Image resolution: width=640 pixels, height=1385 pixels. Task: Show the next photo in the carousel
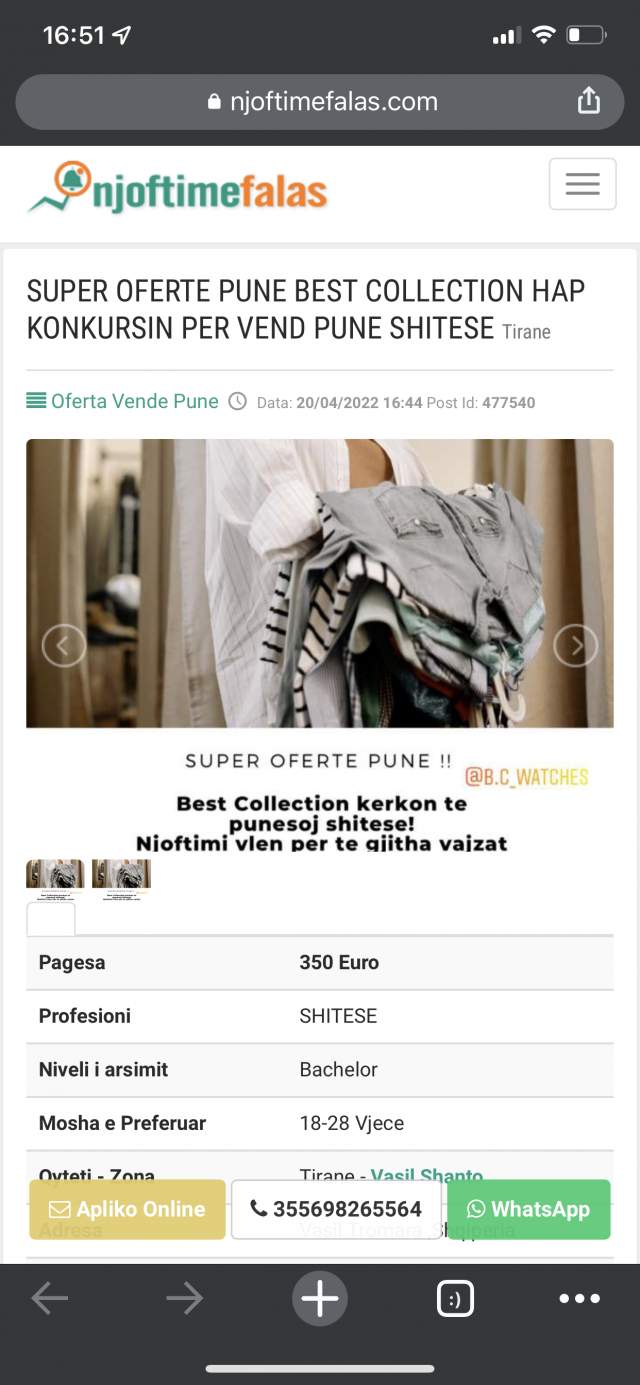tap(576, 646)
